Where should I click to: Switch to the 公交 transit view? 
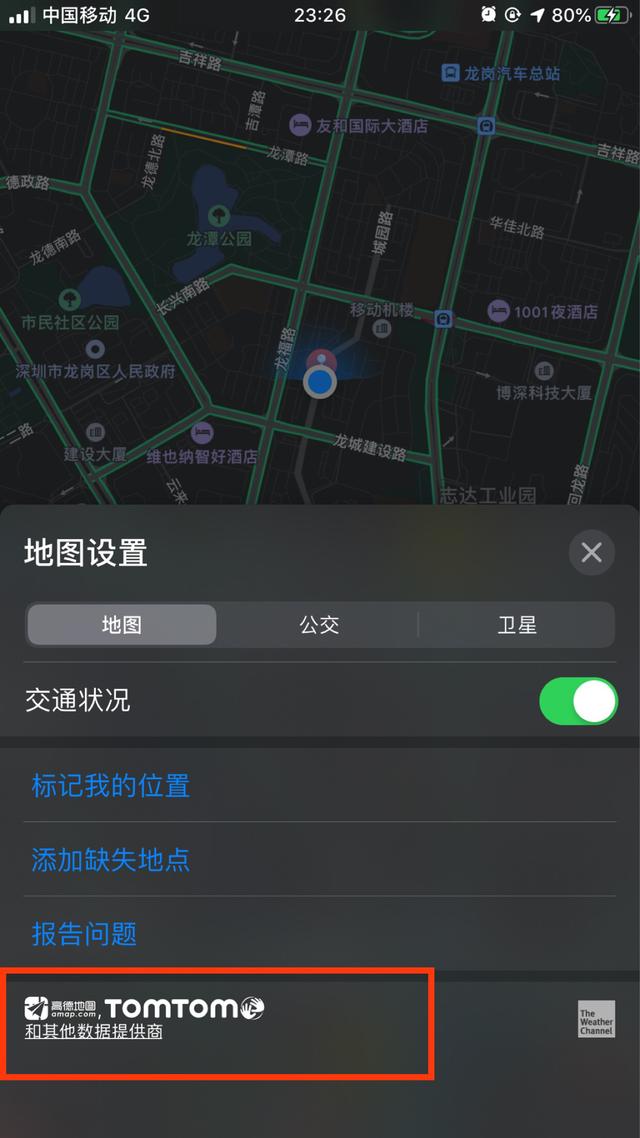pyautogui.click(x=319, y=625)
